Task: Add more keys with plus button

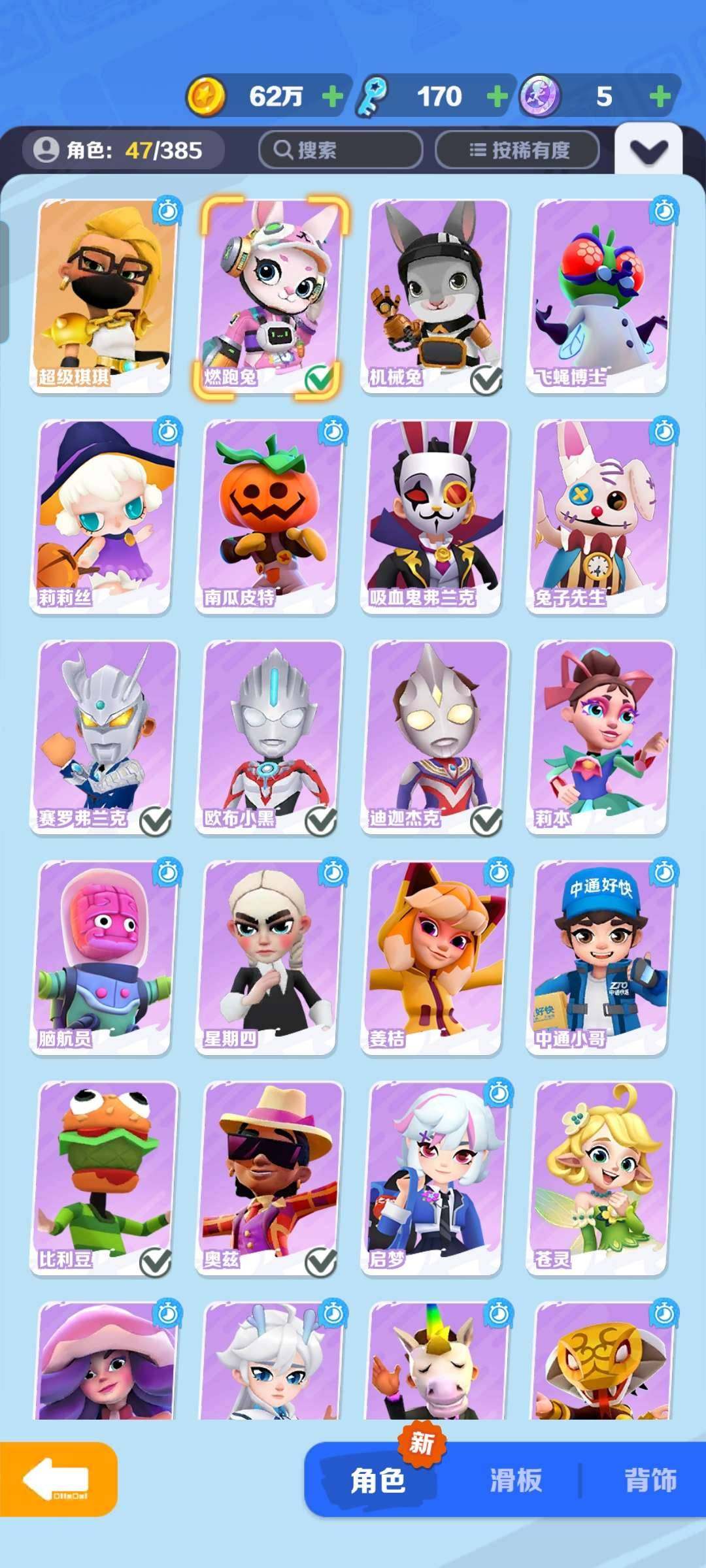Action: pyautogui.click(x=497, y=97)
